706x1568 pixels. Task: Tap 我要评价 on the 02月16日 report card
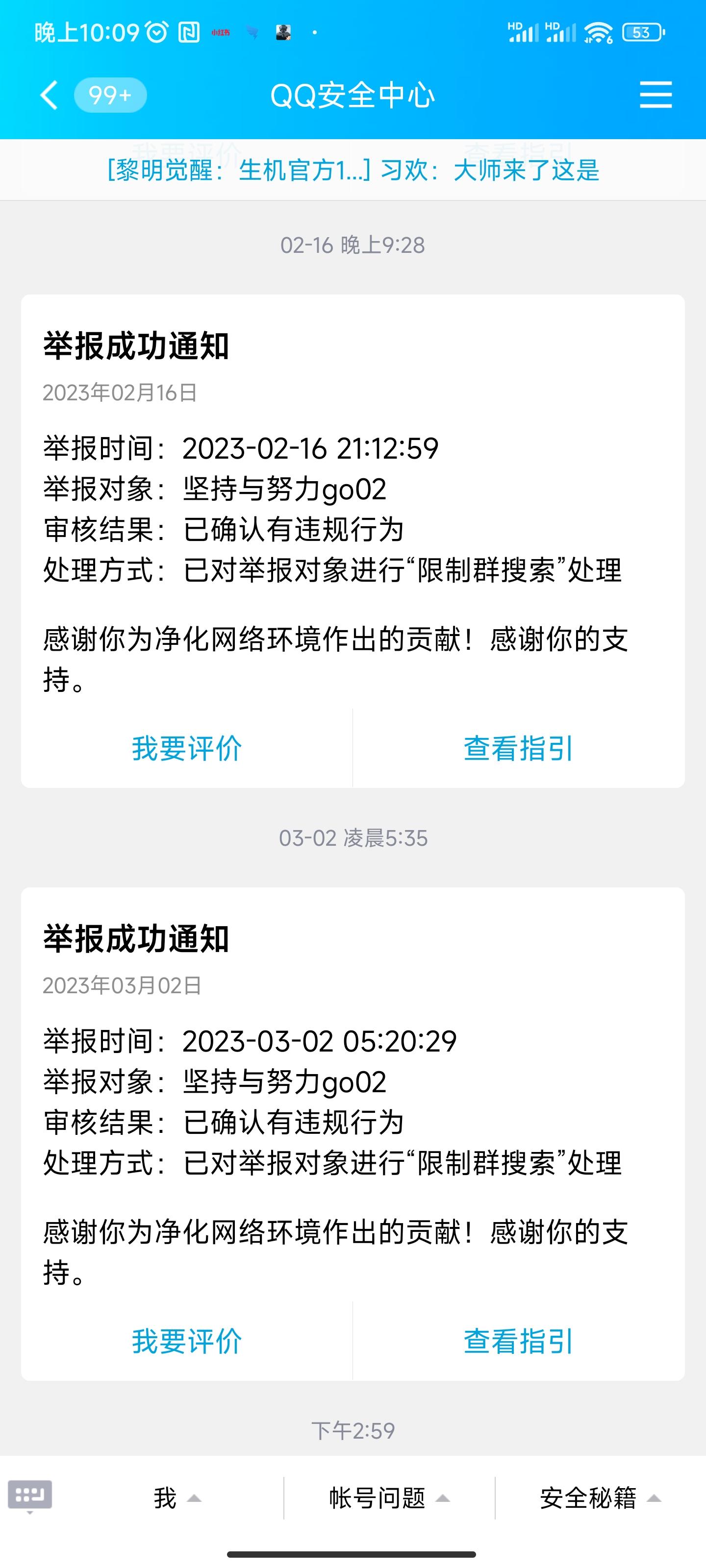187,748
